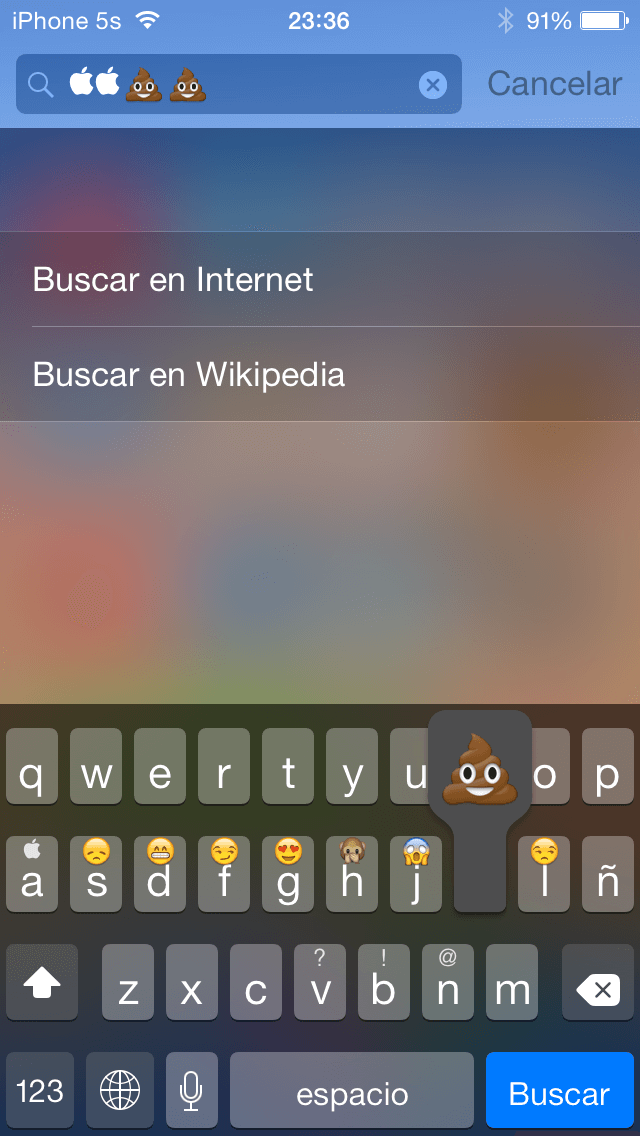Start dictation with the microphone key

[191, 1092]
